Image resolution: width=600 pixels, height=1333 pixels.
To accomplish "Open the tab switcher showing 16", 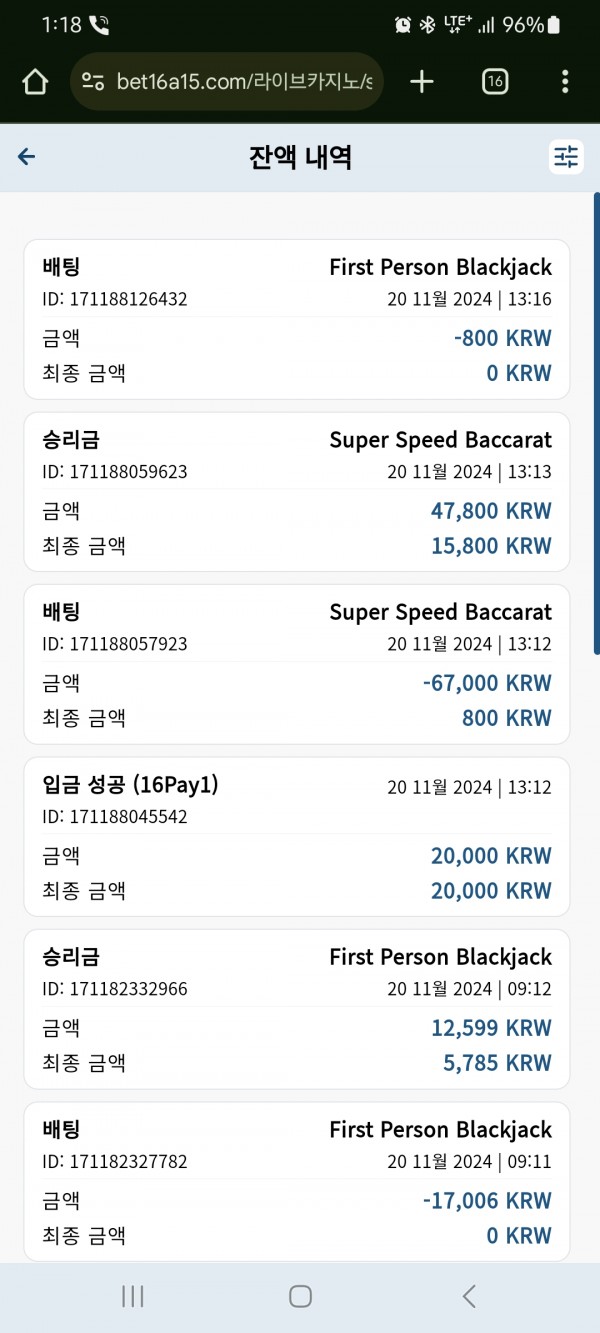I will point(494,82).
